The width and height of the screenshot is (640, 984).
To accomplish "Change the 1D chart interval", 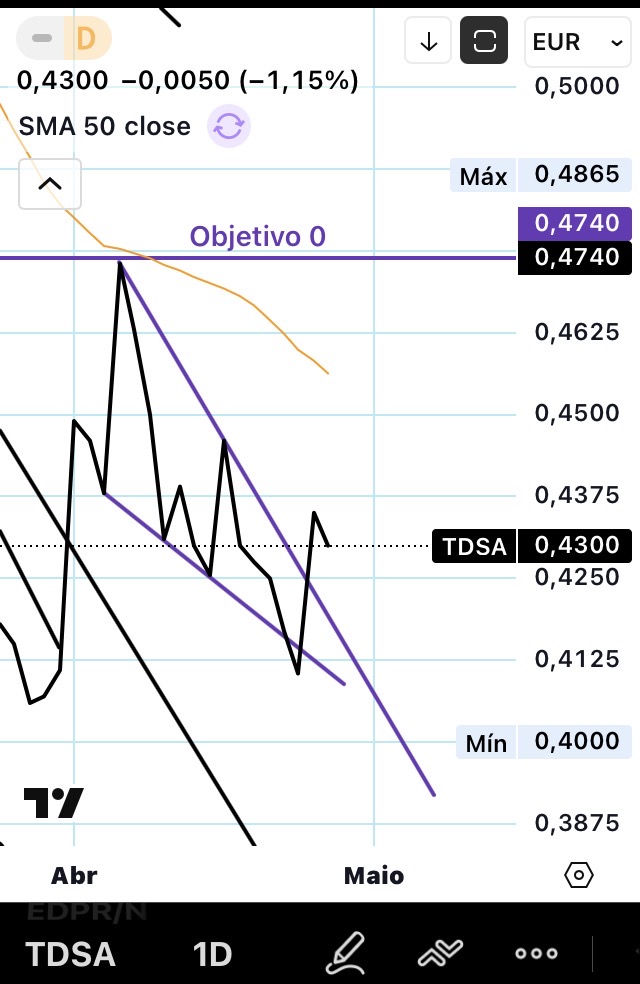I will pyautogui.click(x=212, y=954).
